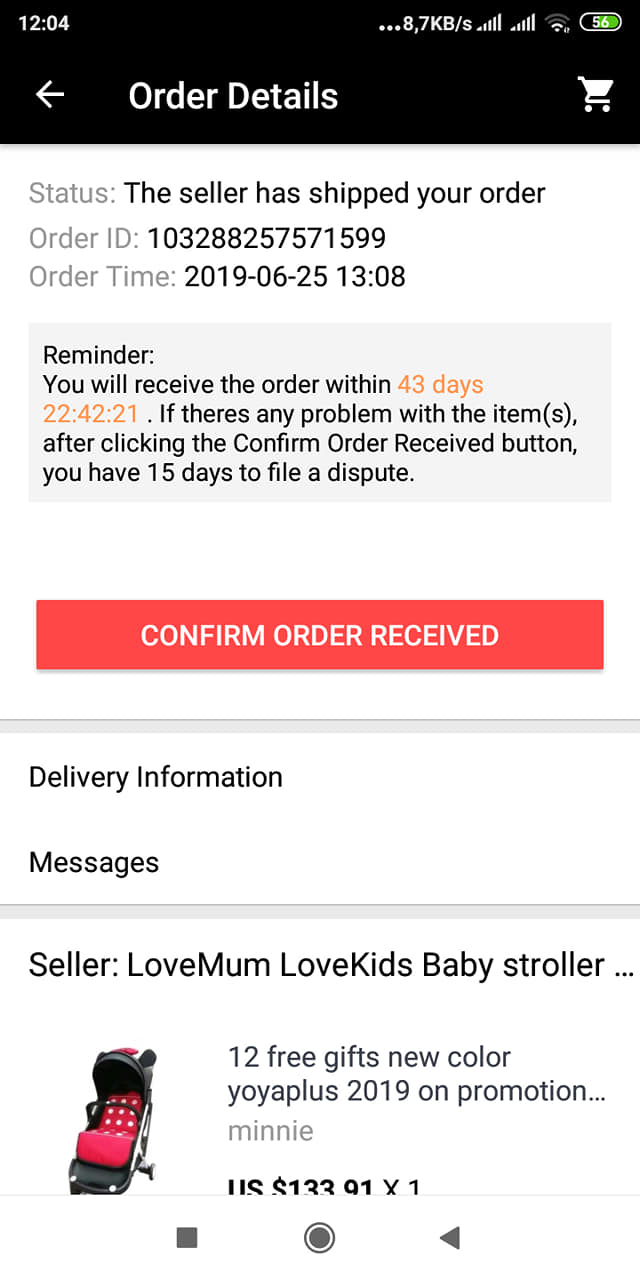Viewport: 640px width, 1280px height.
Task: Tap the system home button
Action: [319, 1239]
